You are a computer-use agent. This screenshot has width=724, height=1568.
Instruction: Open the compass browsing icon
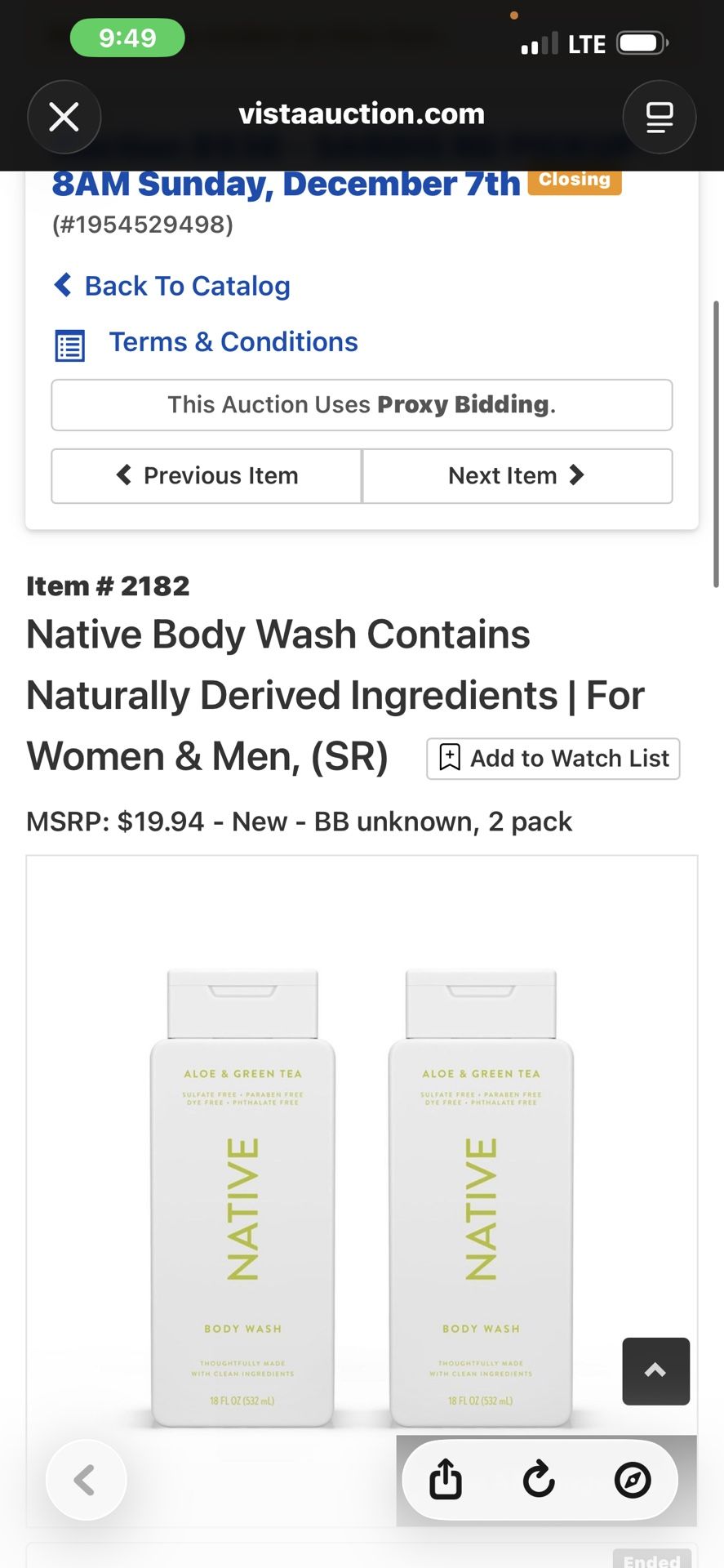click(633, 1480)
